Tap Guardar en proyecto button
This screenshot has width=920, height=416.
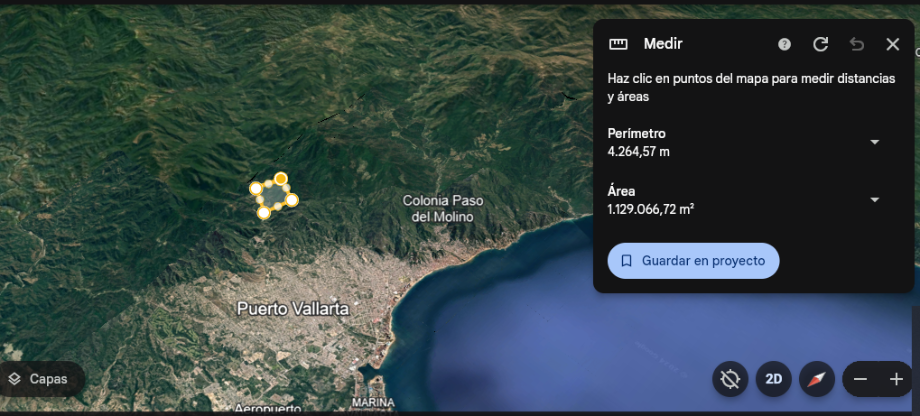pyautogui.click(x=693, y=260)
